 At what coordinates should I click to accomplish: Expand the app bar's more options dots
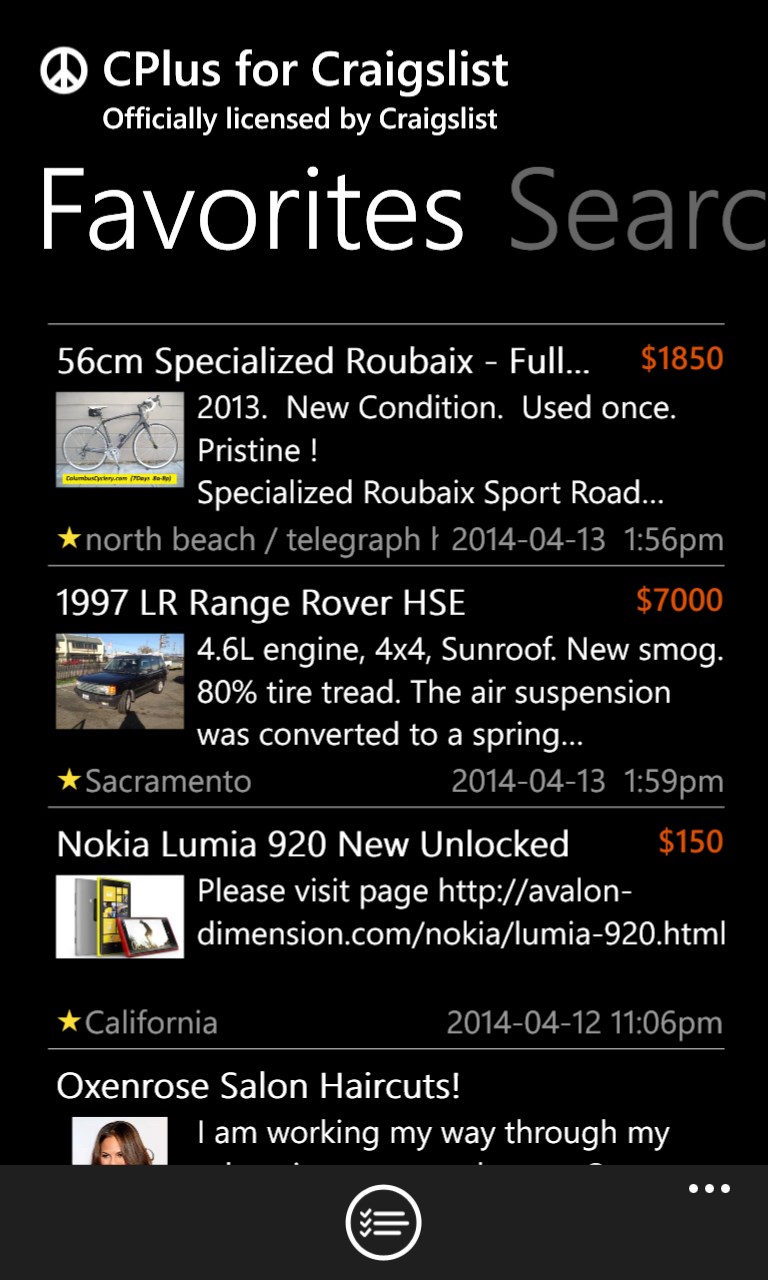pos(709,1189)
